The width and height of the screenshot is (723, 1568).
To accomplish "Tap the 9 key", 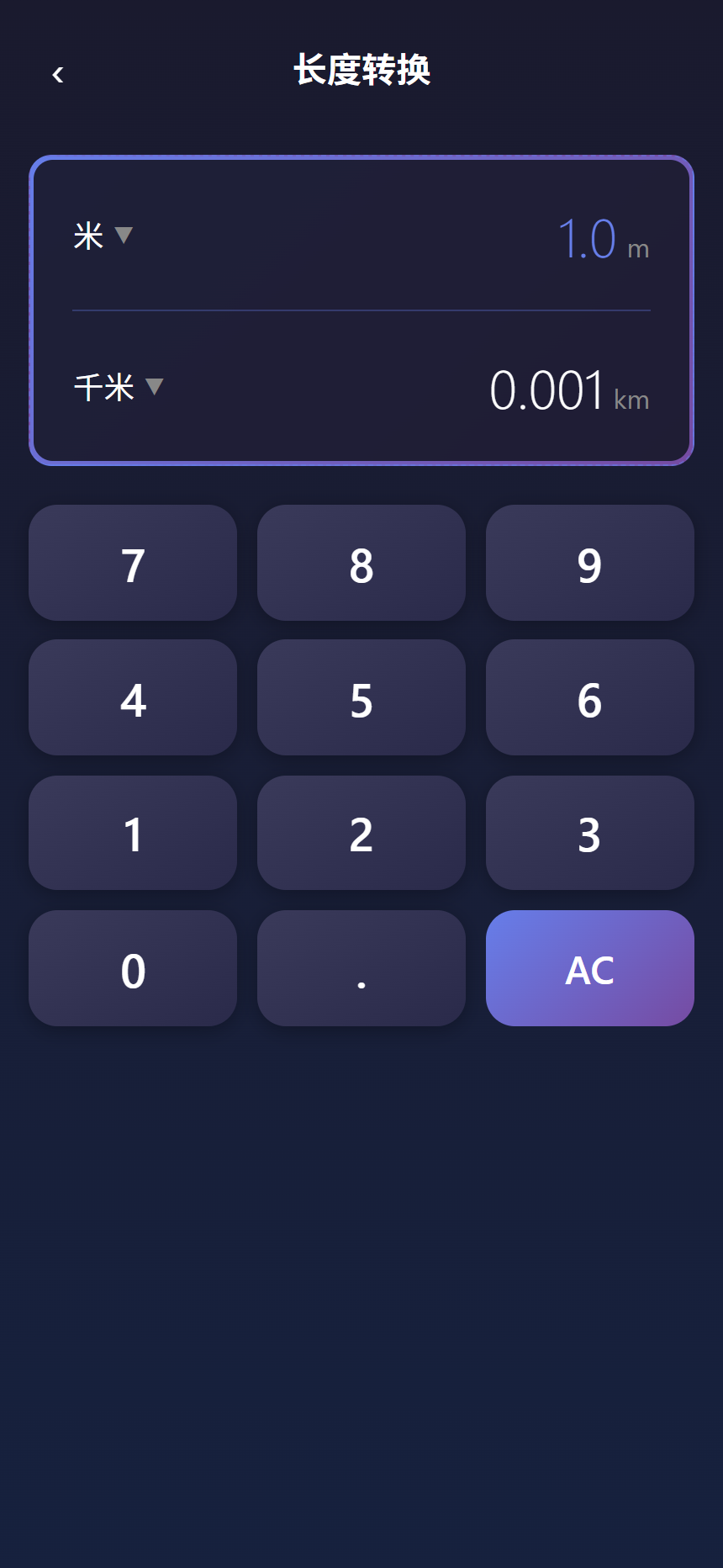I will tap(589, 564).
